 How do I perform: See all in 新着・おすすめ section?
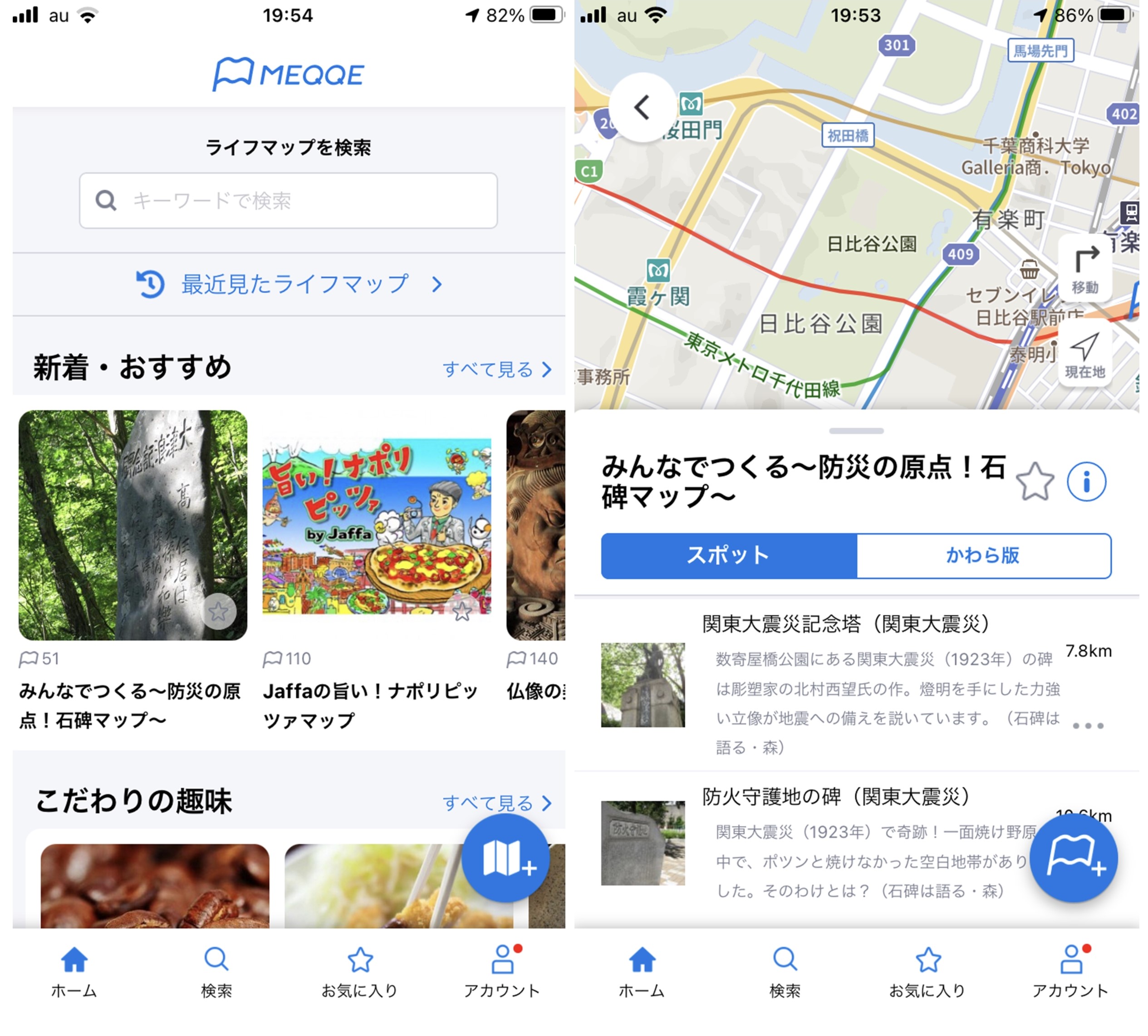[496, 369]
